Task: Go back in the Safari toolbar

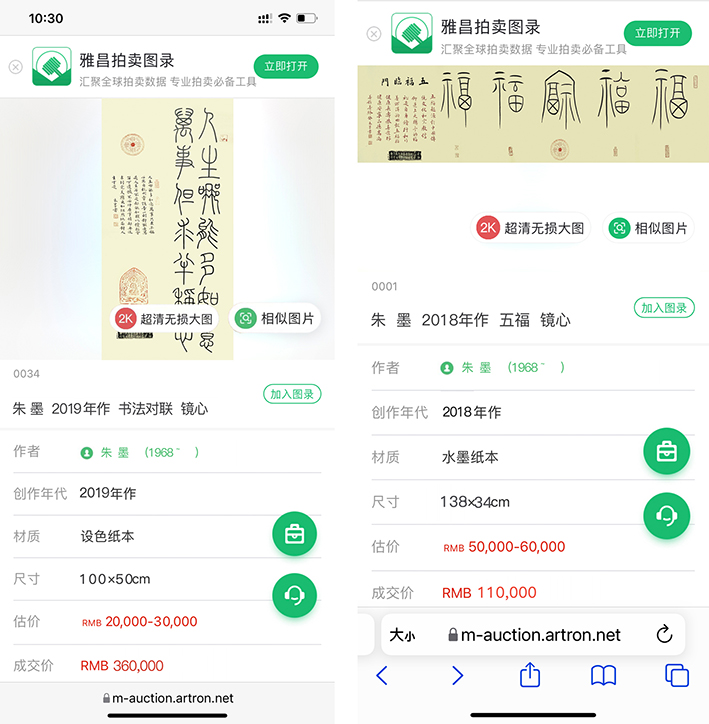Action: pos(381,676)
